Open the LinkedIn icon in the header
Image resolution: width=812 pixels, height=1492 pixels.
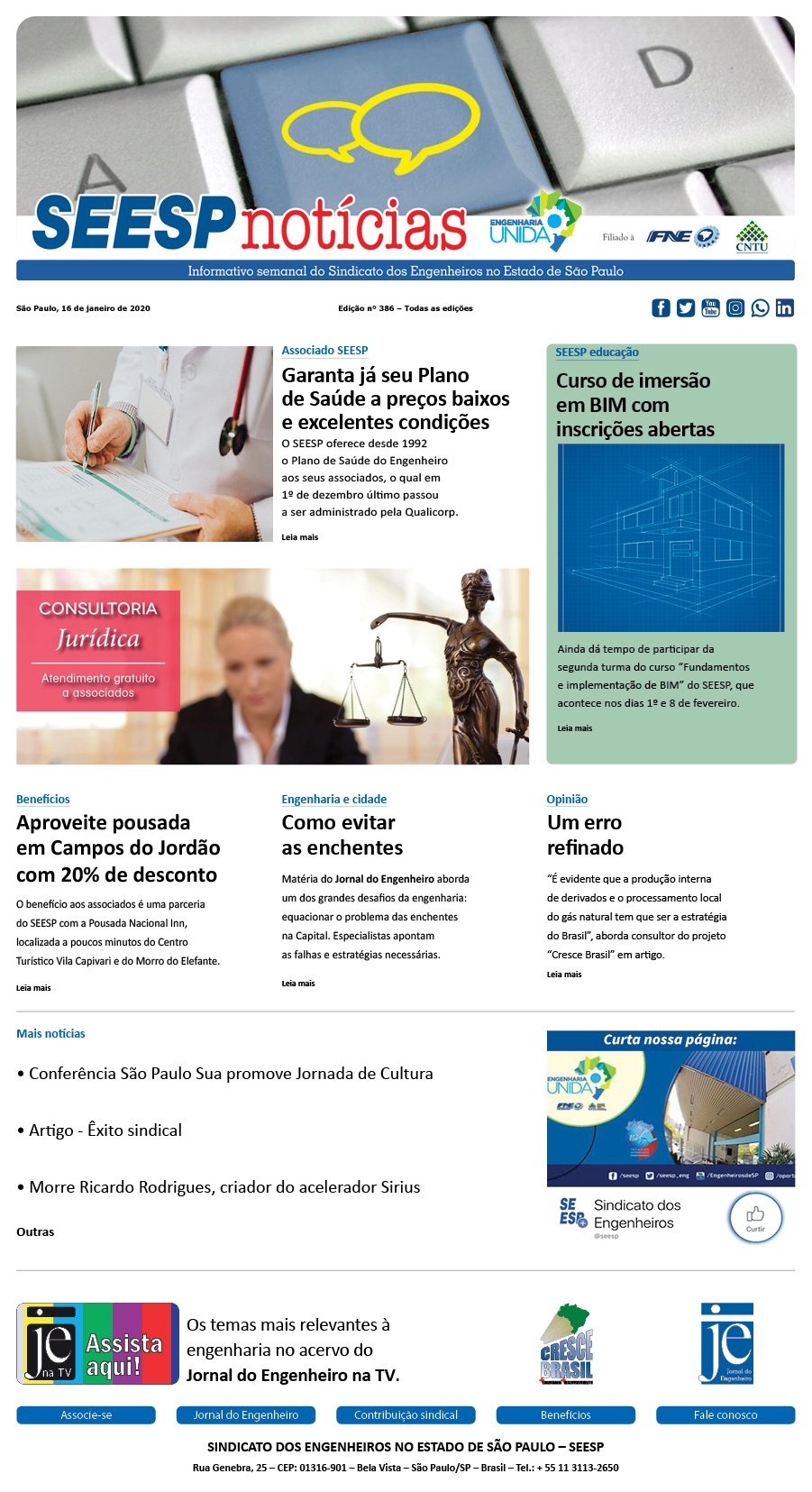pyautogui.click(x=785, y=308)
